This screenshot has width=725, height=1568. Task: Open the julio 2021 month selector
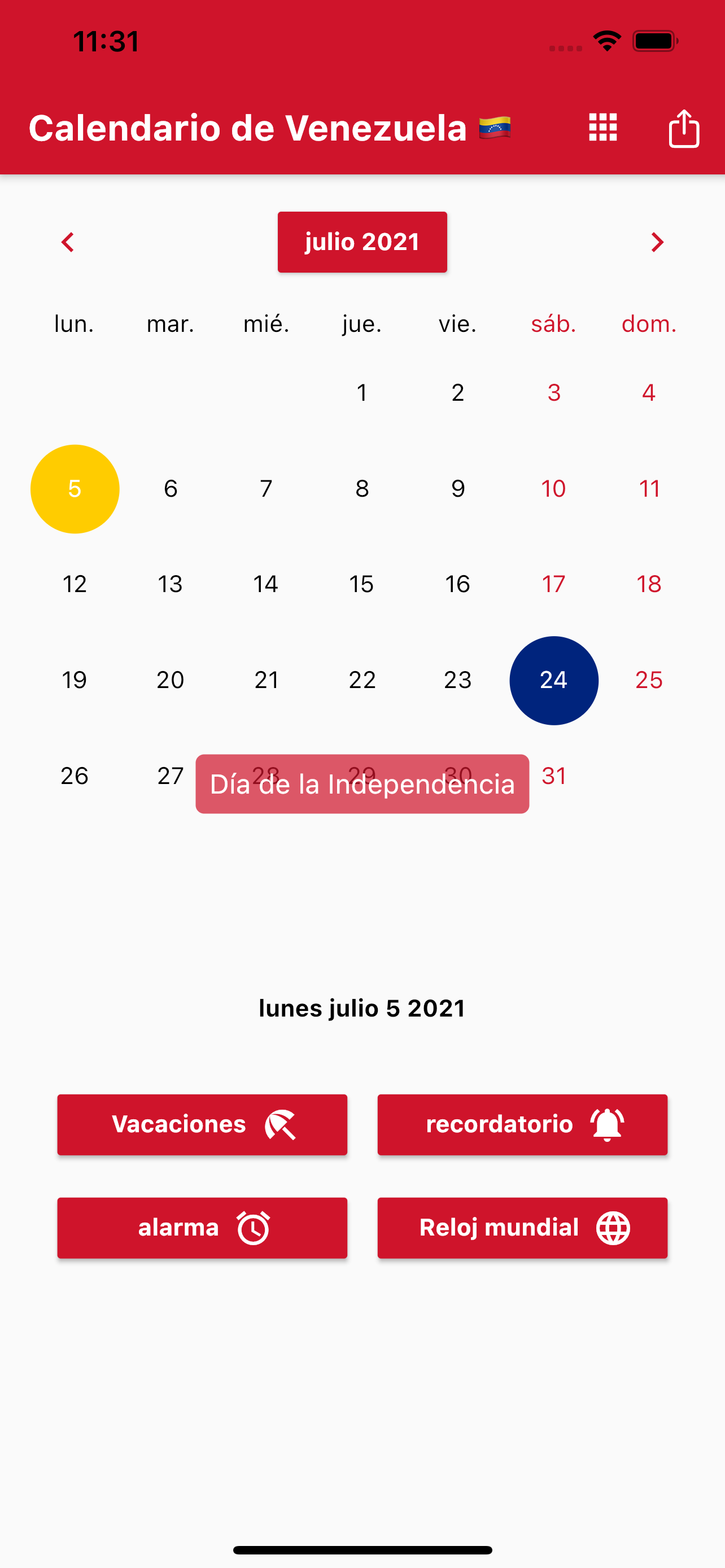(x=362, y=241)
